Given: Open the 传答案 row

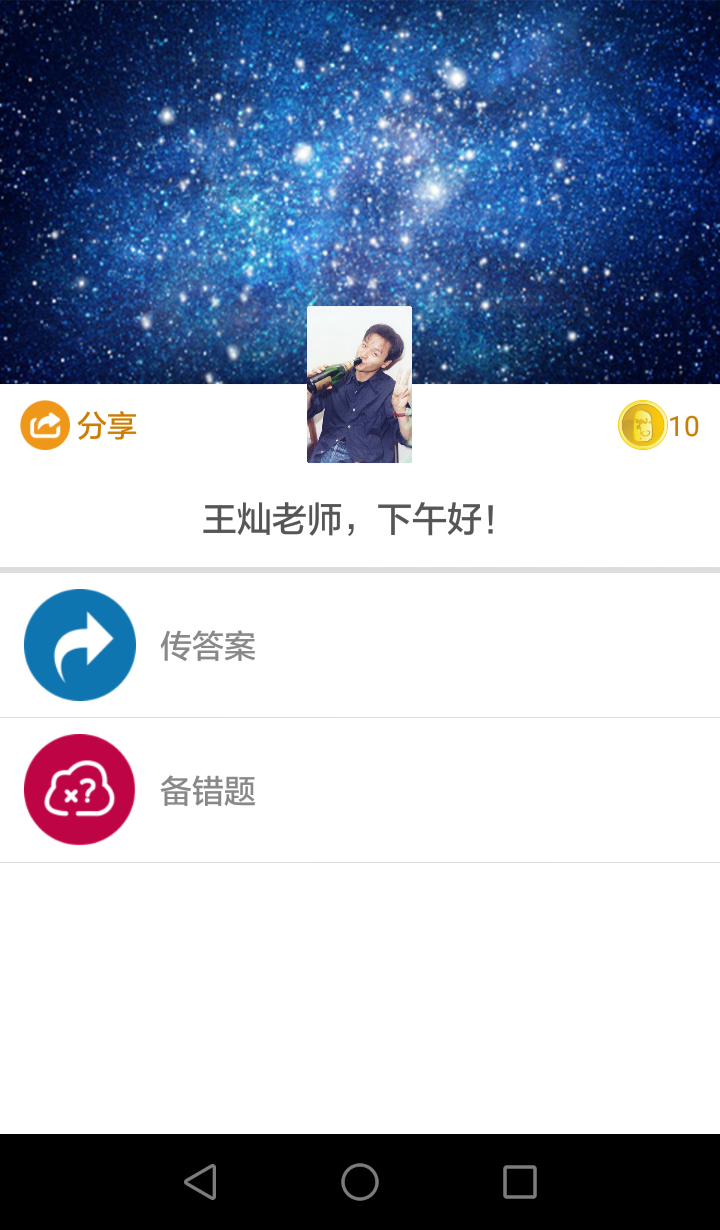Looking at the screenshot, I should [x=360, y=646].
